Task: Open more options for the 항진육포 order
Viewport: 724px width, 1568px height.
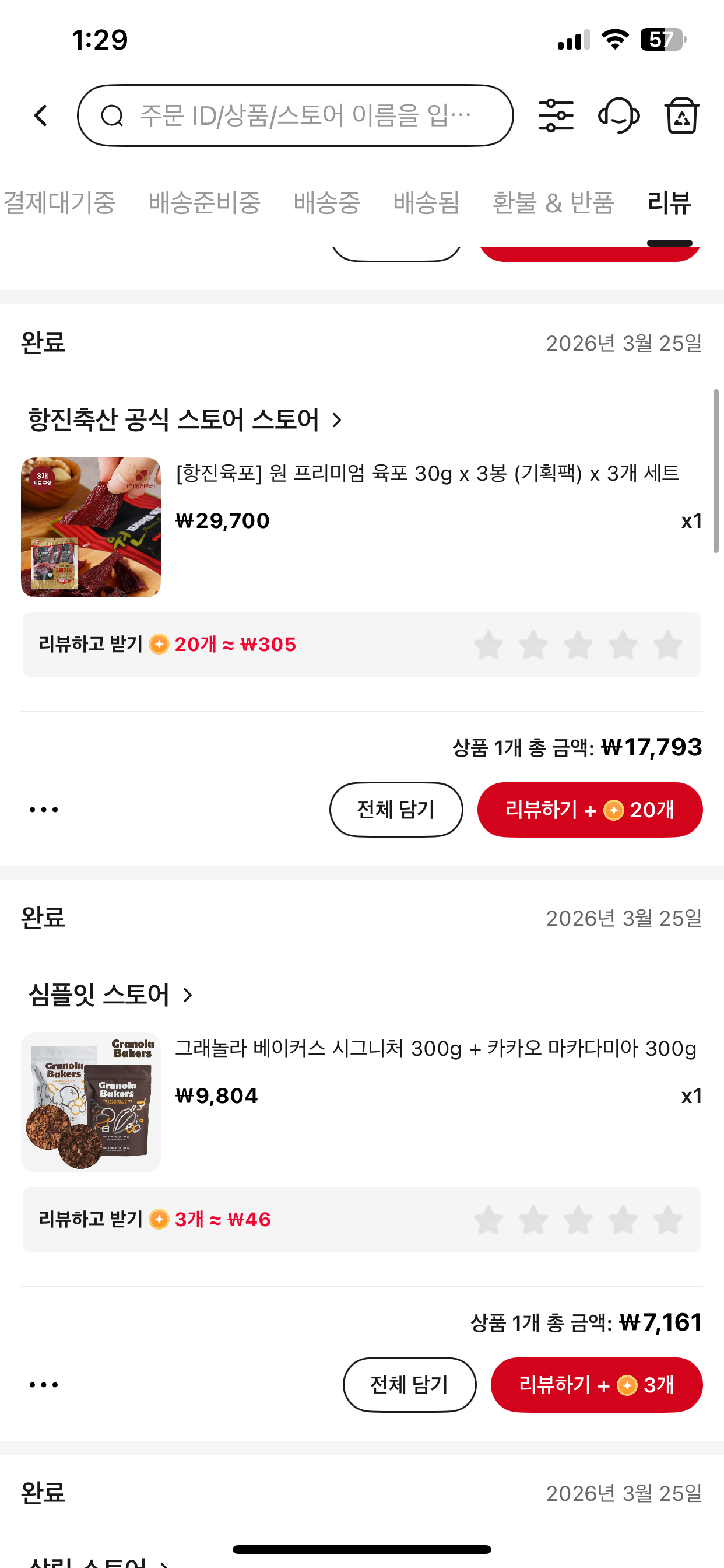Action: (x=44, y=810)
